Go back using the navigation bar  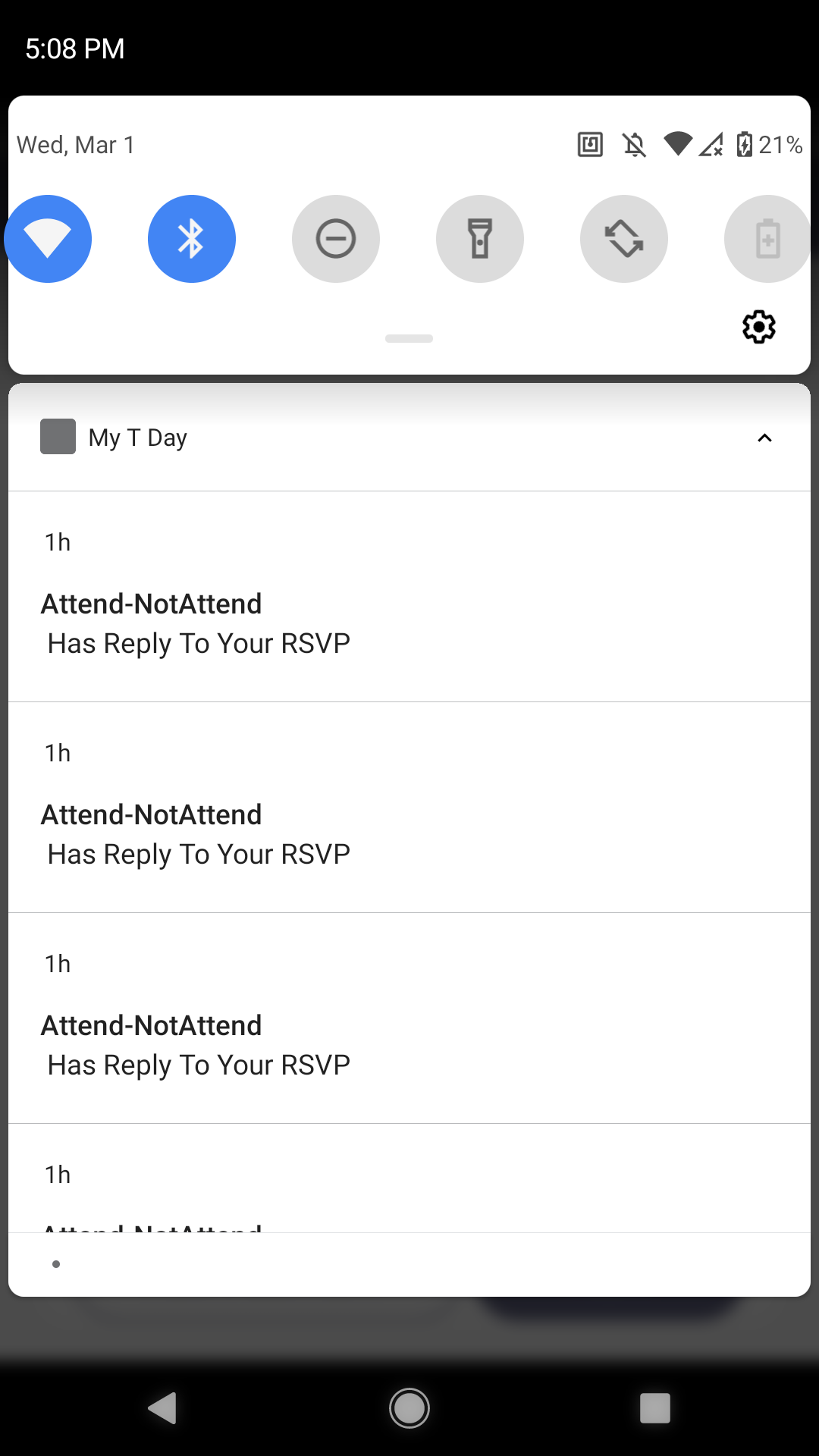point(163,1408)
